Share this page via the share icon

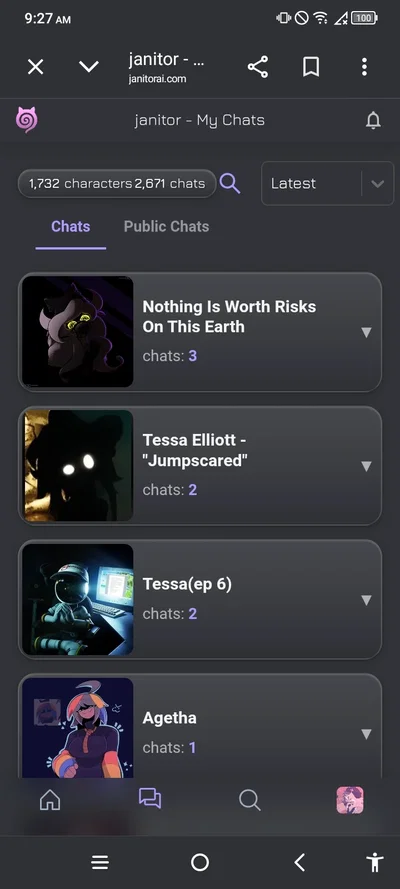click(258, 67)
